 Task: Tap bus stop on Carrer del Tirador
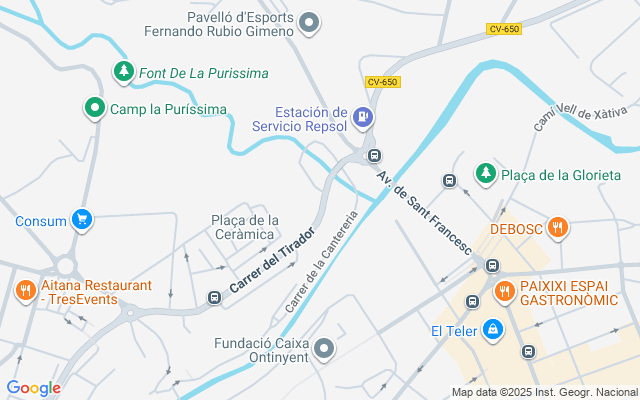click(x=214, y=297)
